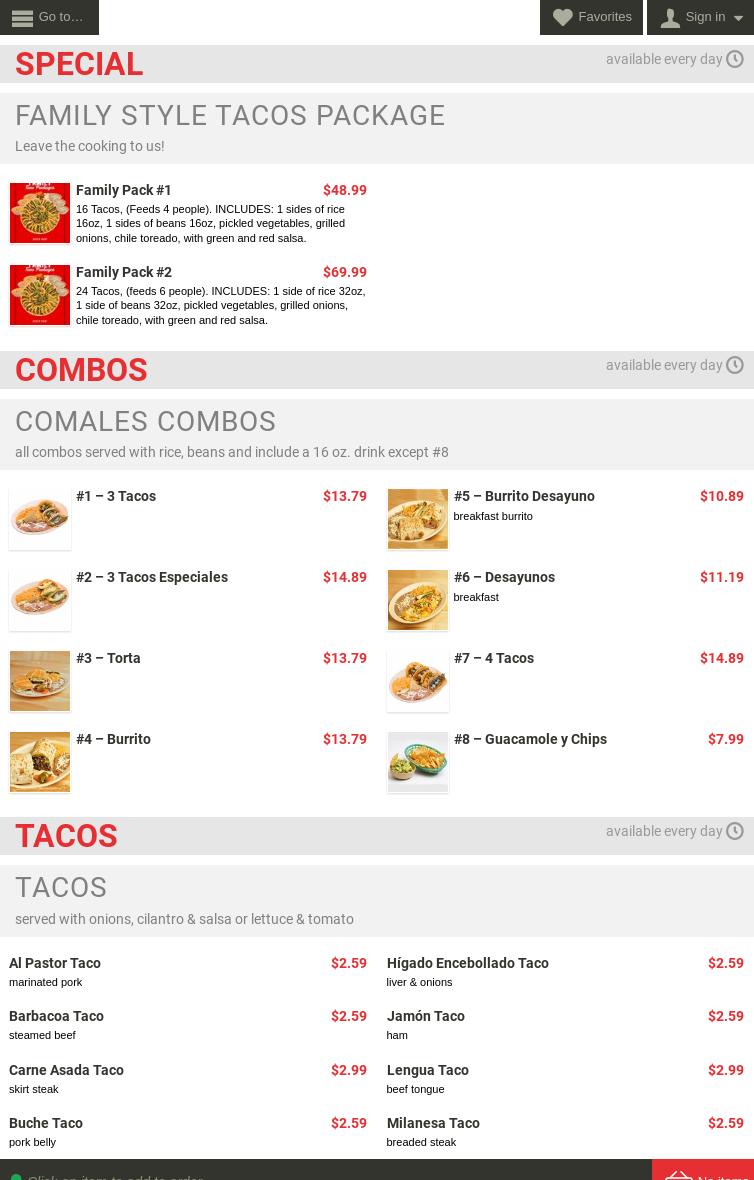Add #3 – Torta combo
This screenshot has width=754, height=1180.
point(108,658)
